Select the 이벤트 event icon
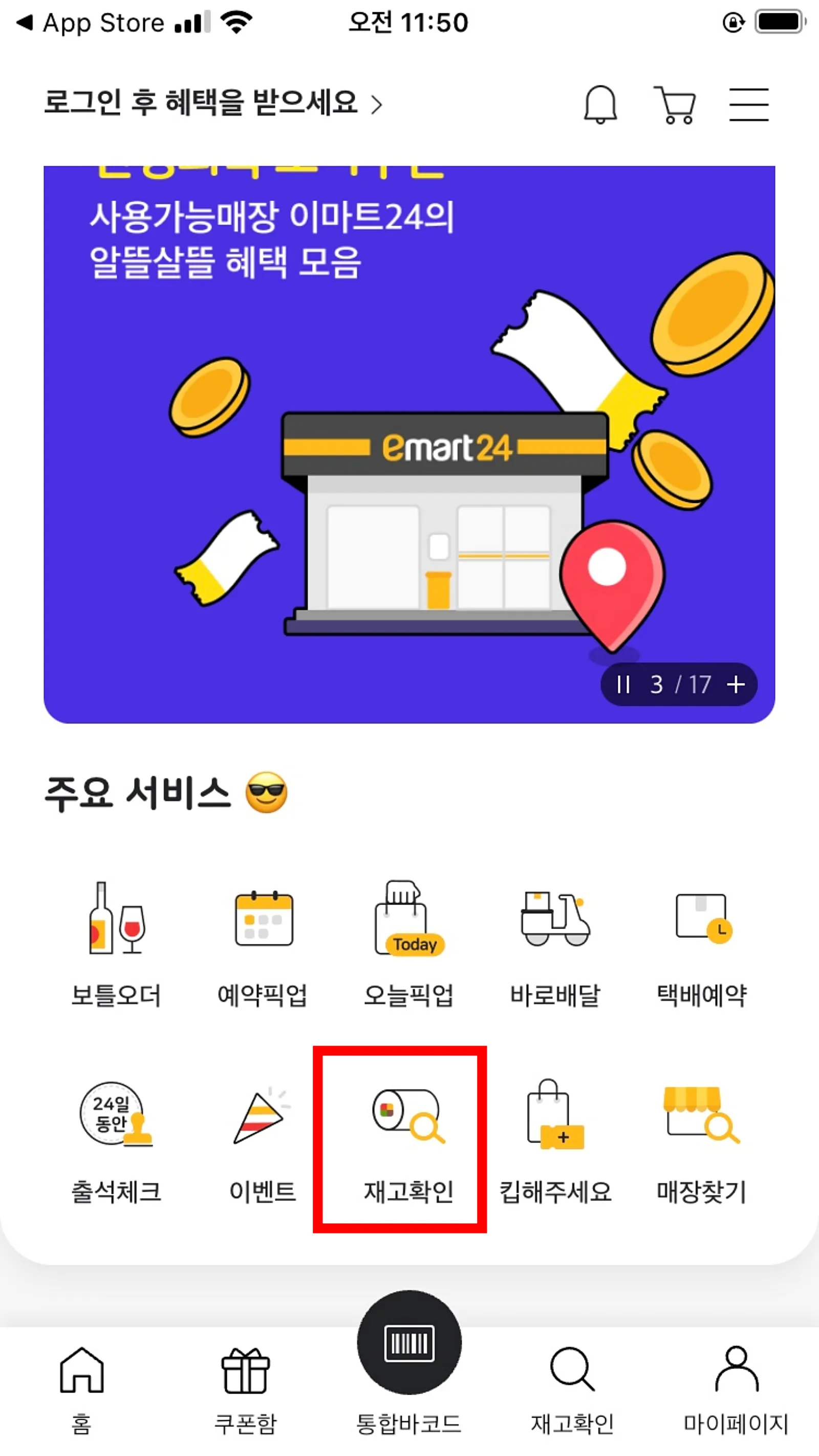Screen dimensions: 819x1456 click(263, 1122)
